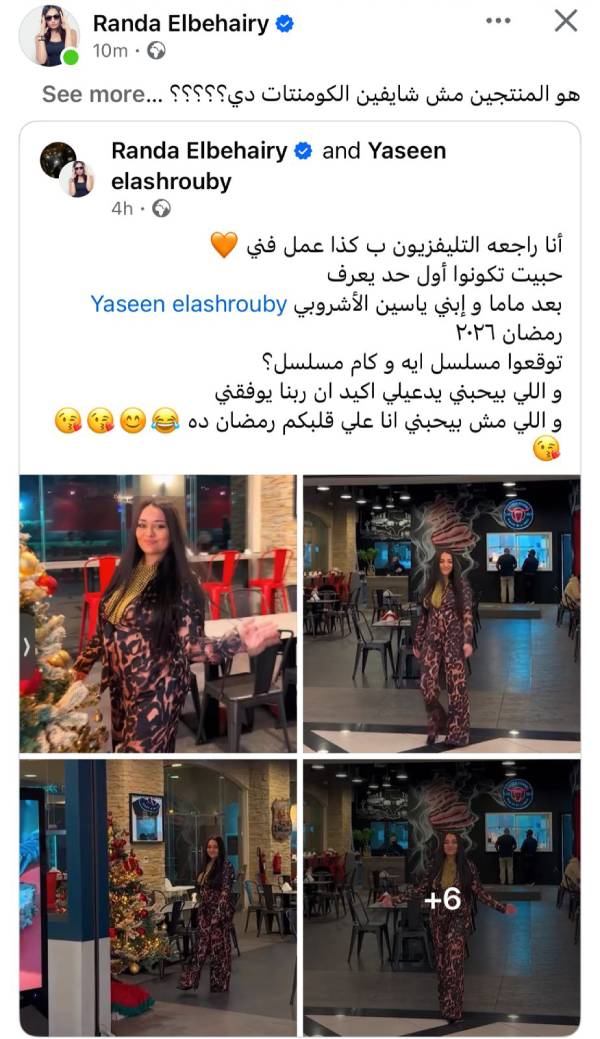Open the photo near the blue pillar
Image resolution: width=600 pixels, height=1039 pixels.
pos(158,896)
